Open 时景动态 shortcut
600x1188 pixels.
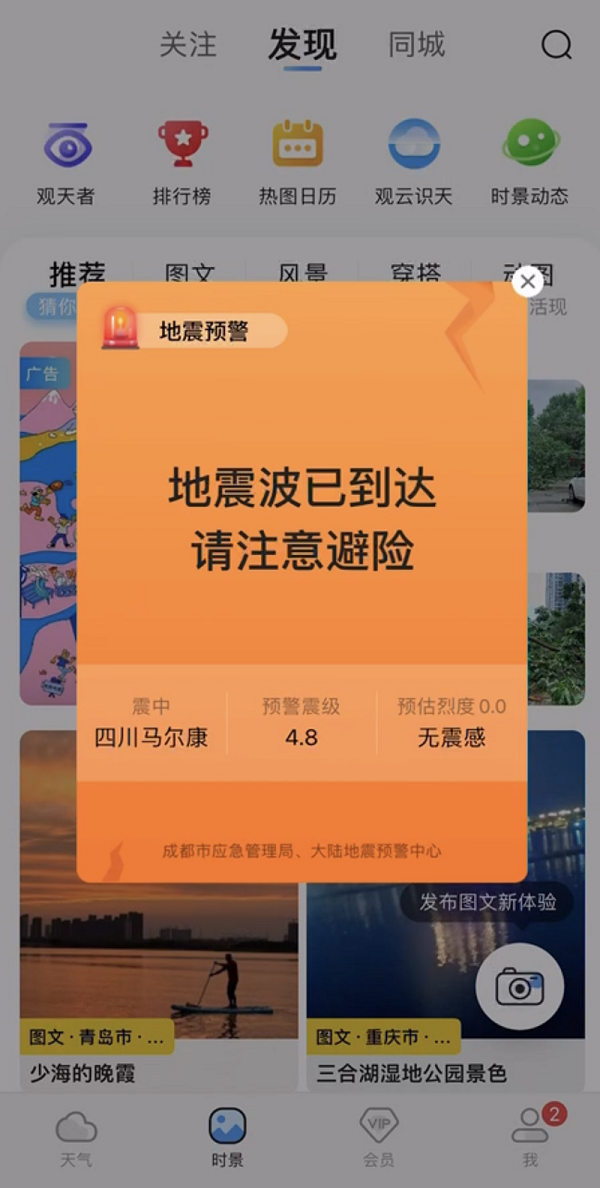pyautogui.click(x=529, y=162)
